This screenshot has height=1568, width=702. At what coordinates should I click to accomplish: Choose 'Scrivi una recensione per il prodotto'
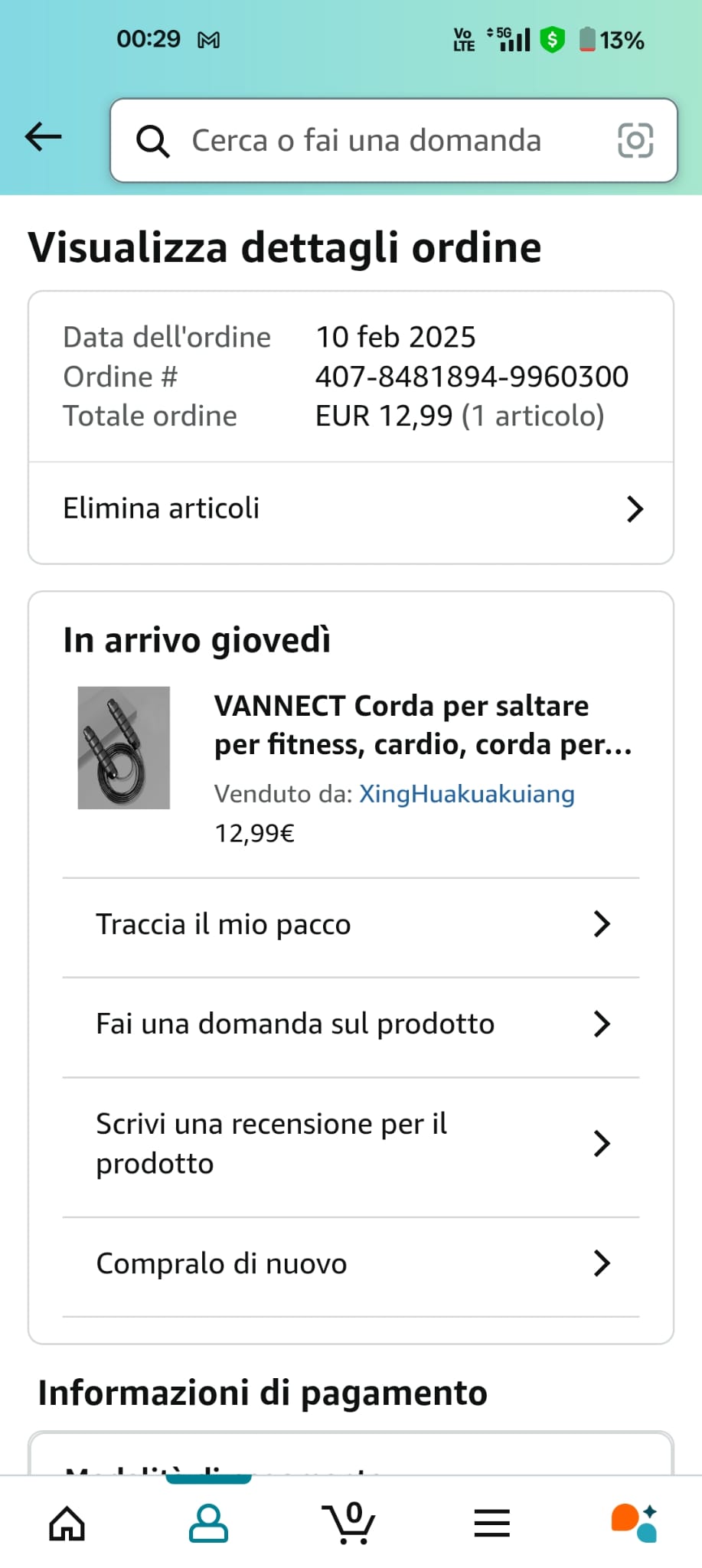[x=351, y=1144]
